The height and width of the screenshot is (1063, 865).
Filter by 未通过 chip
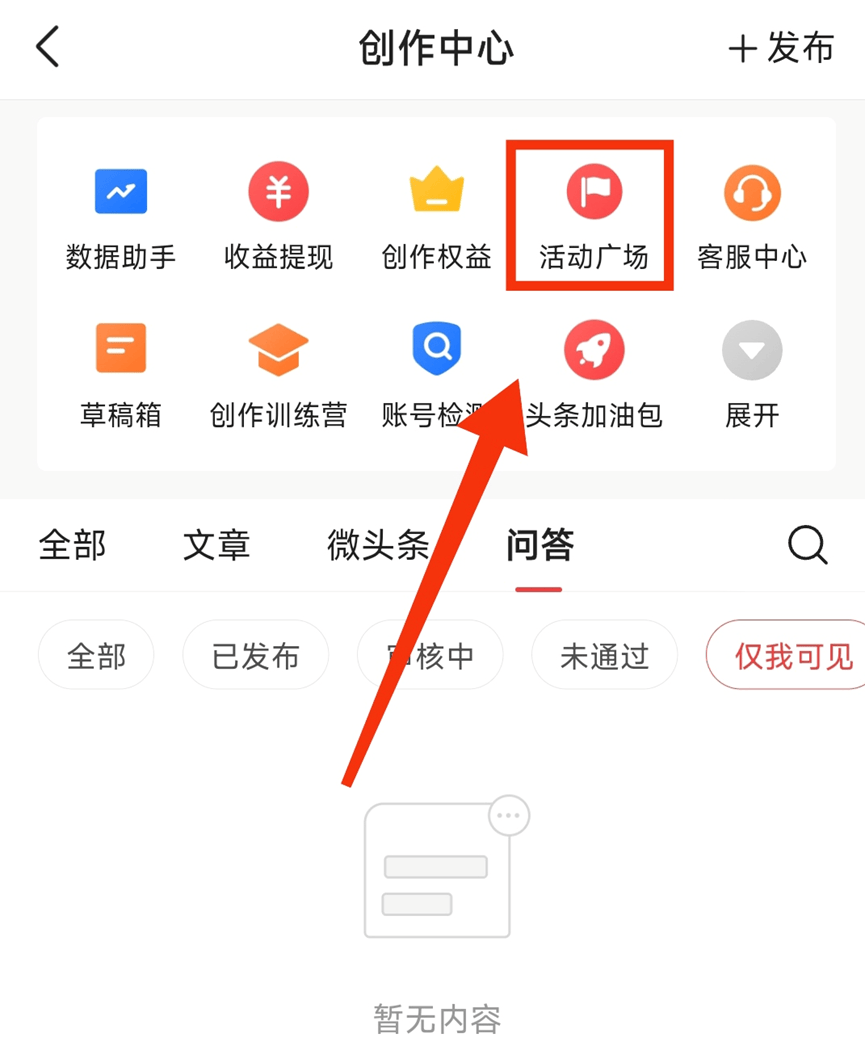click(x=604, y=656)
